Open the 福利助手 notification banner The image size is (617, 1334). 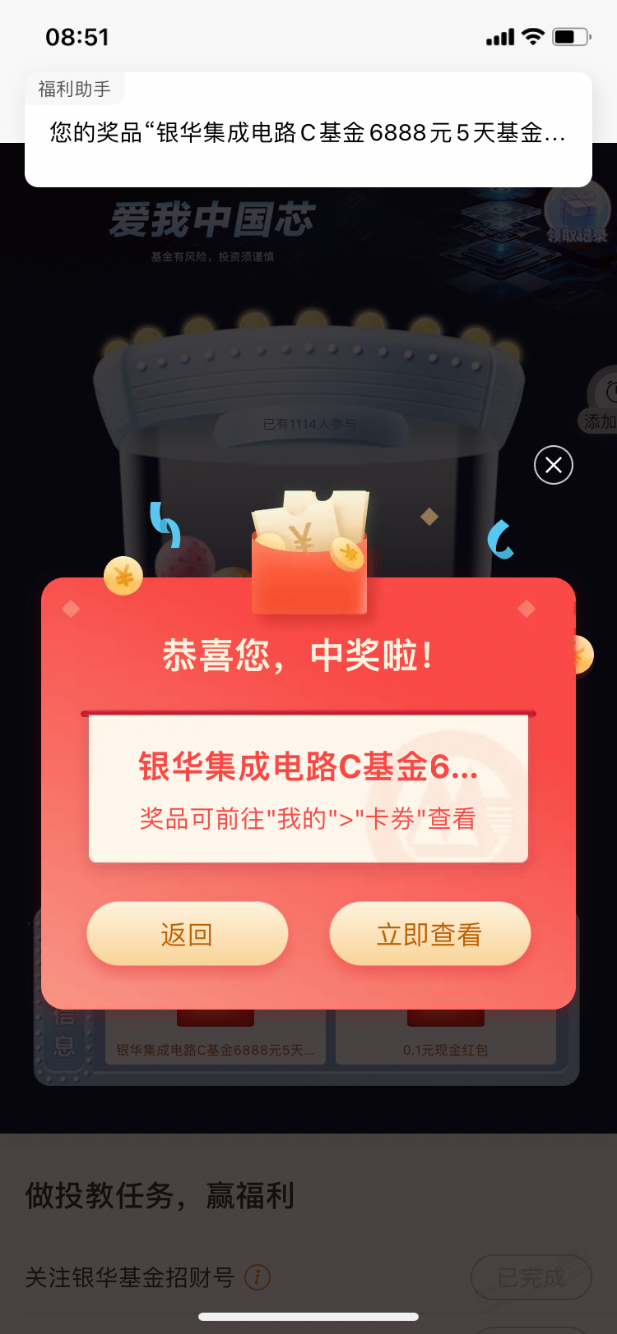point(308,130)
